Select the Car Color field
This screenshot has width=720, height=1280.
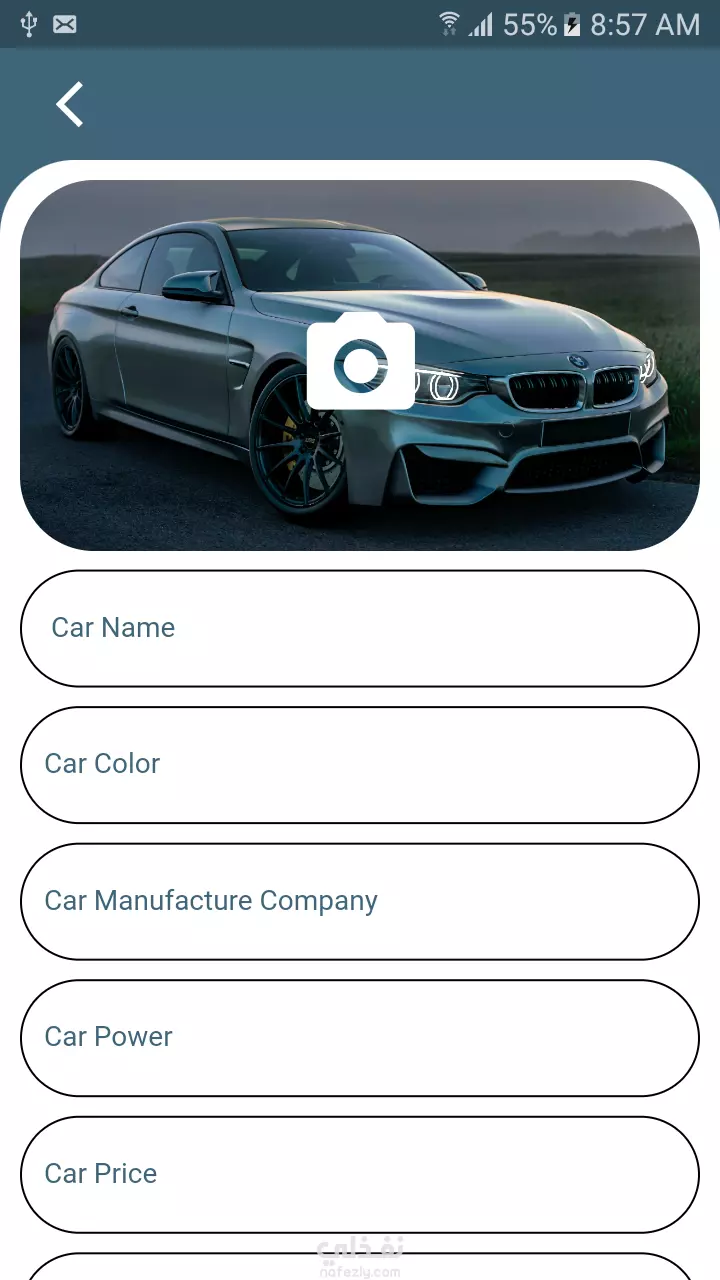(360, 765)
